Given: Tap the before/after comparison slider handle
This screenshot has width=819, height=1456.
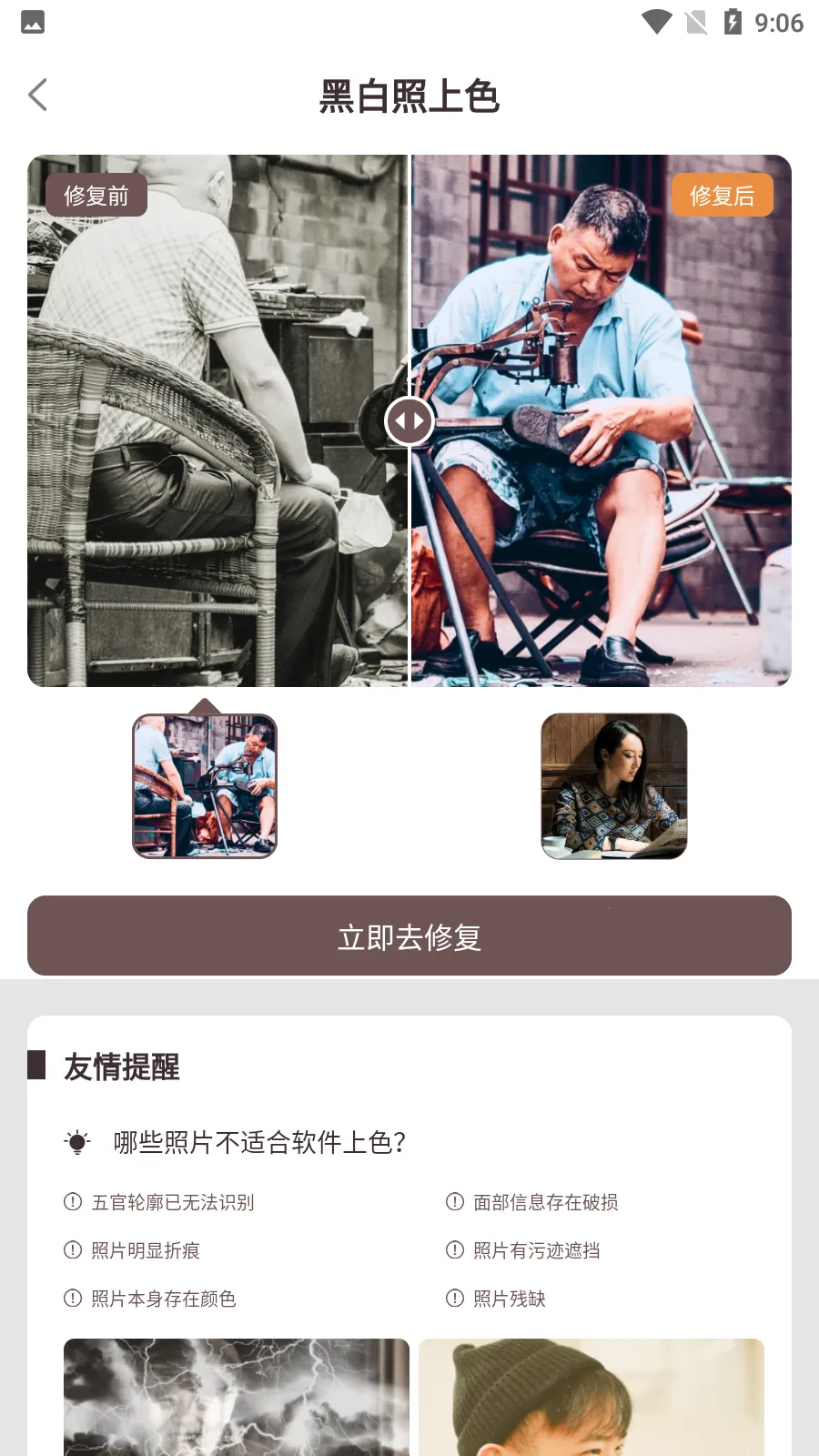Looking at the screenshot, I should click(409, 421).
